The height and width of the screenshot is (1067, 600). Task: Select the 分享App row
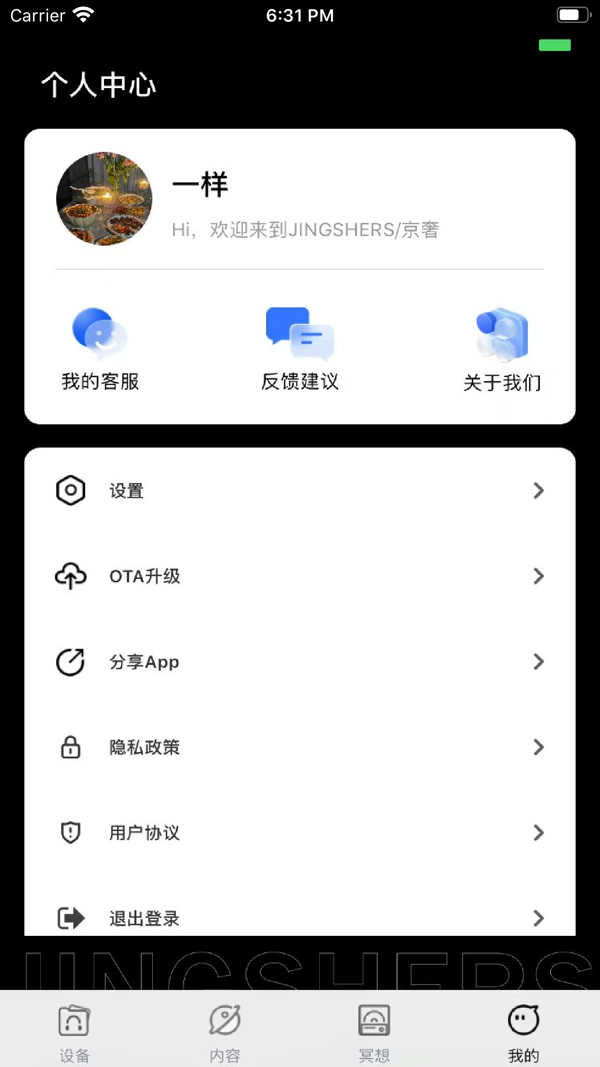tap(300, 662)
